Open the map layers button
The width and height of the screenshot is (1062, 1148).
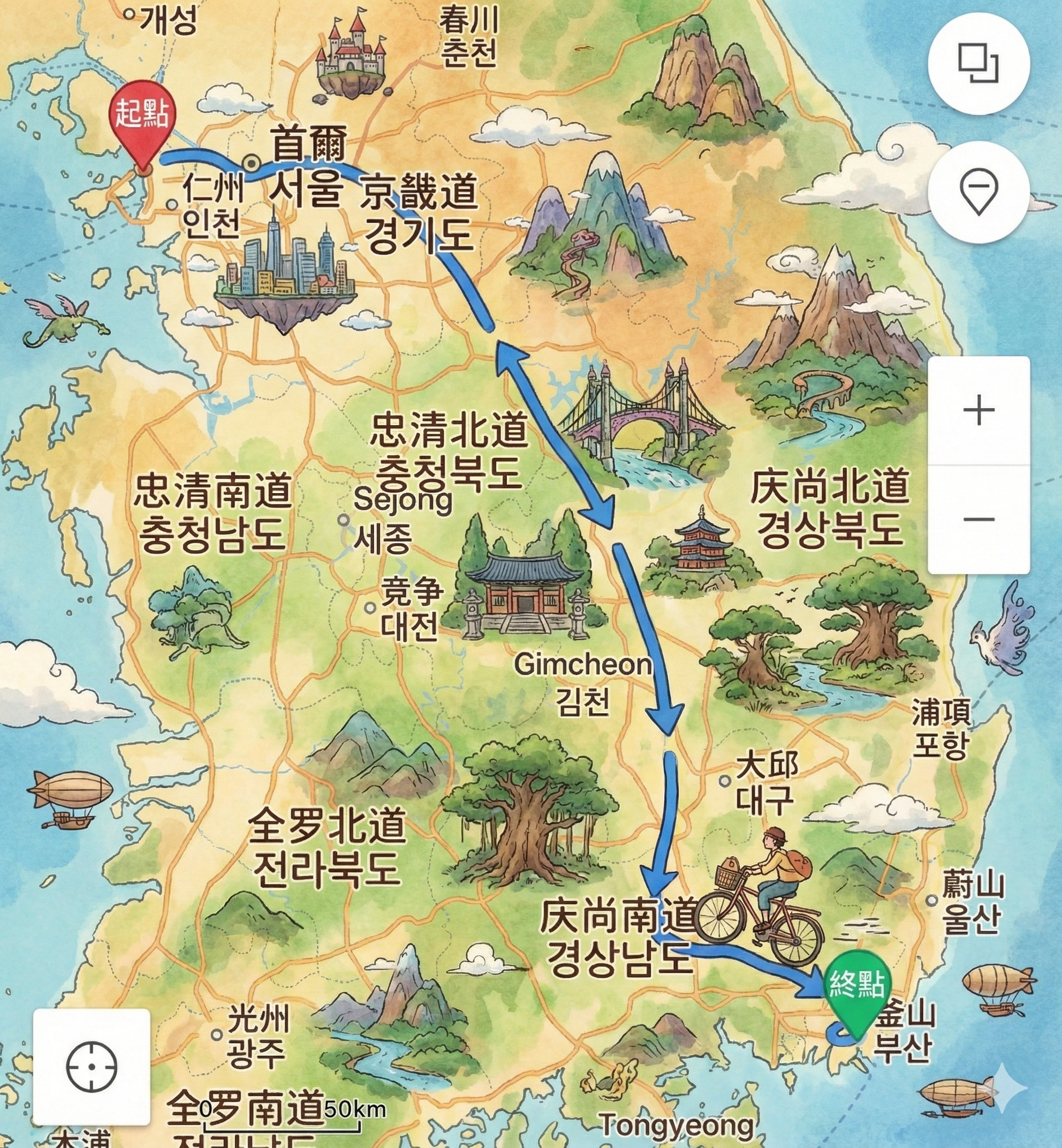point(978,63)
